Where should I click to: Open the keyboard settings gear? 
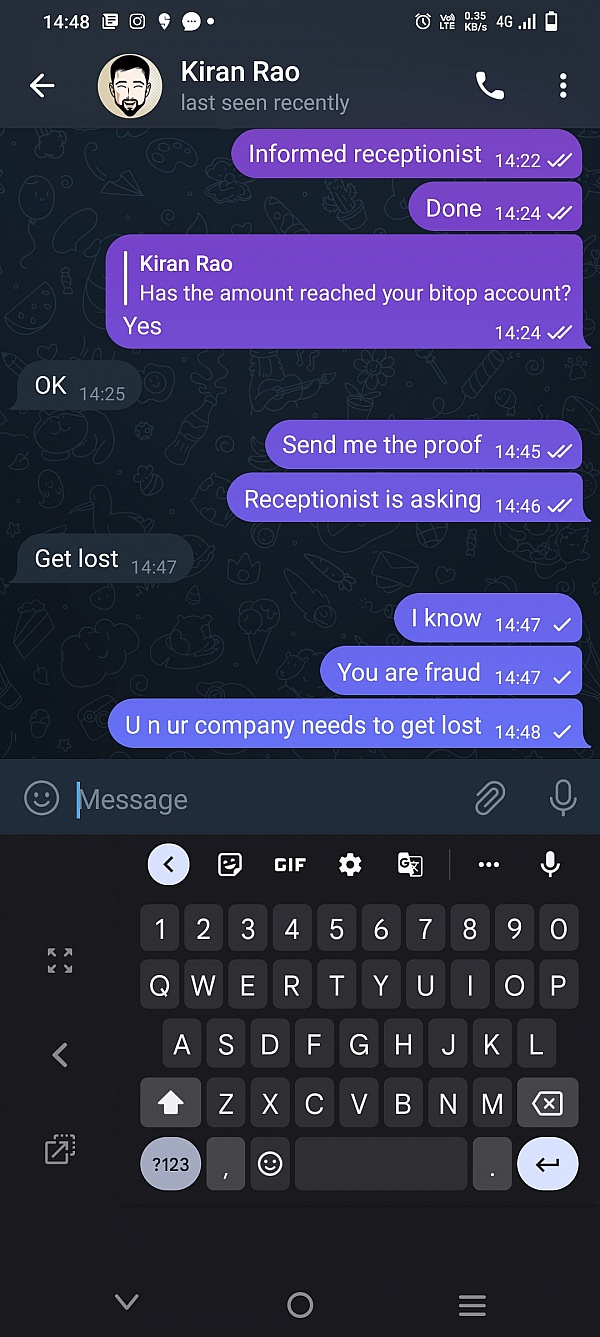350,865
